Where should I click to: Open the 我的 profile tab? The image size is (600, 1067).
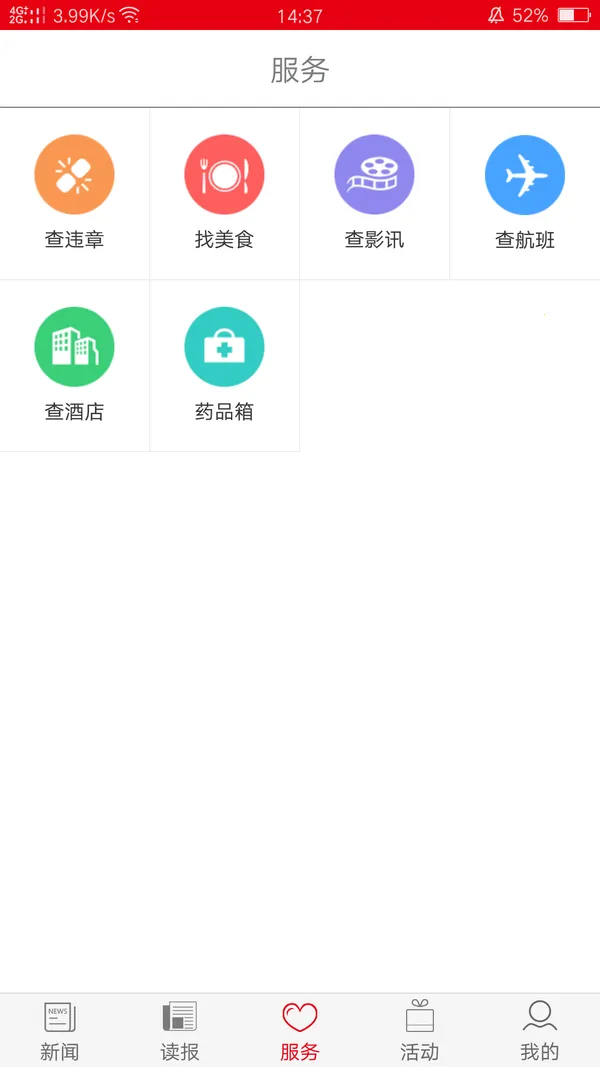[x=539, y=1030]
